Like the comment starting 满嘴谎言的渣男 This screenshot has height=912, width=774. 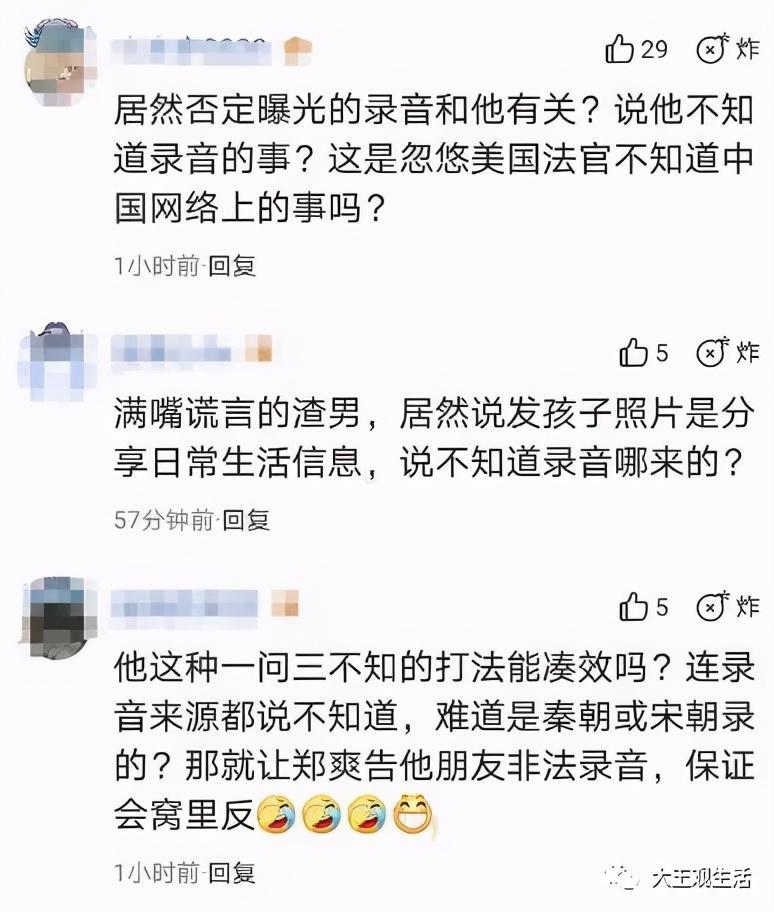(634, 352)
